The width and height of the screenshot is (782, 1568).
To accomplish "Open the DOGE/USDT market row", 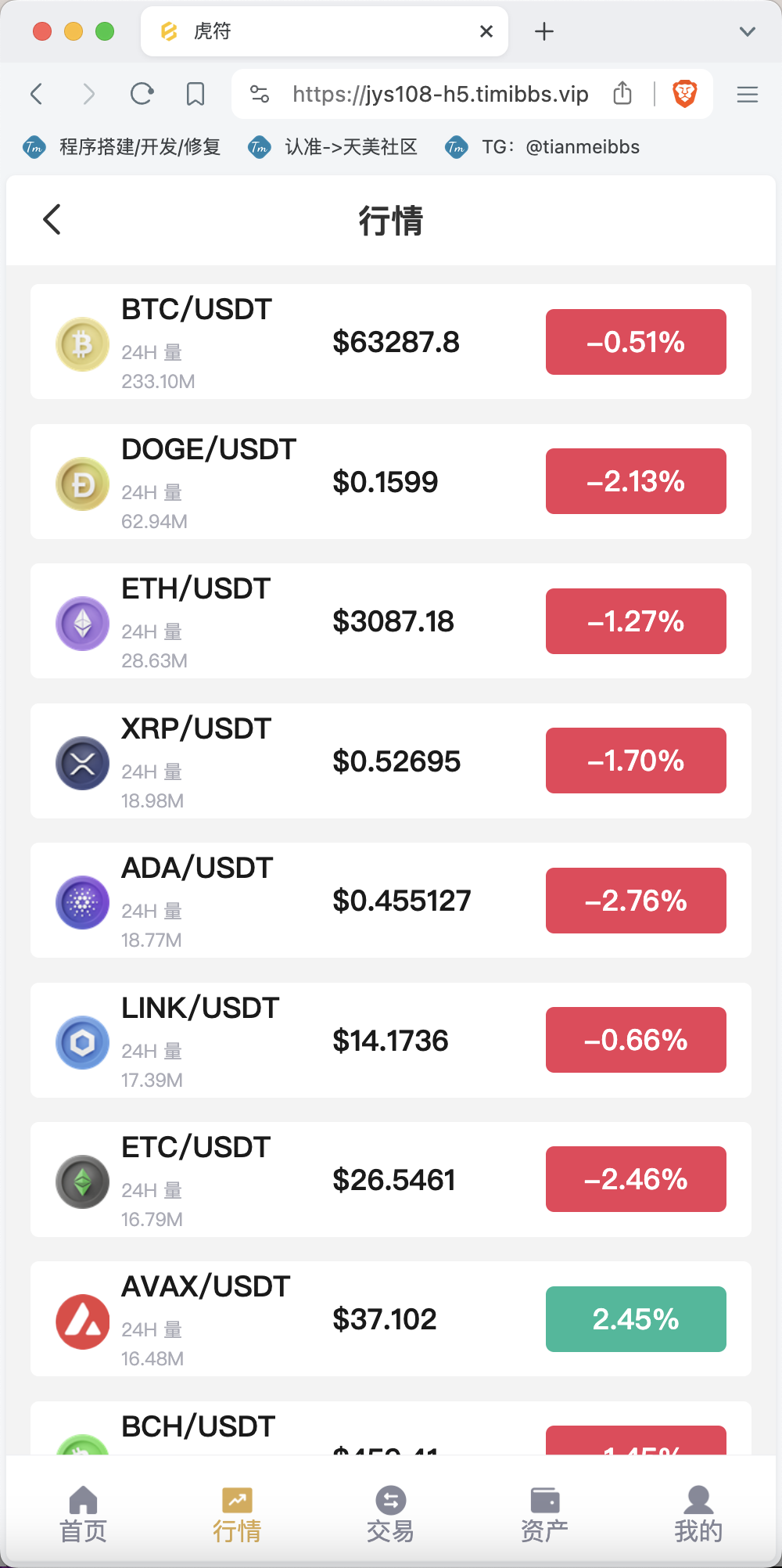I will tap(391, 481).
